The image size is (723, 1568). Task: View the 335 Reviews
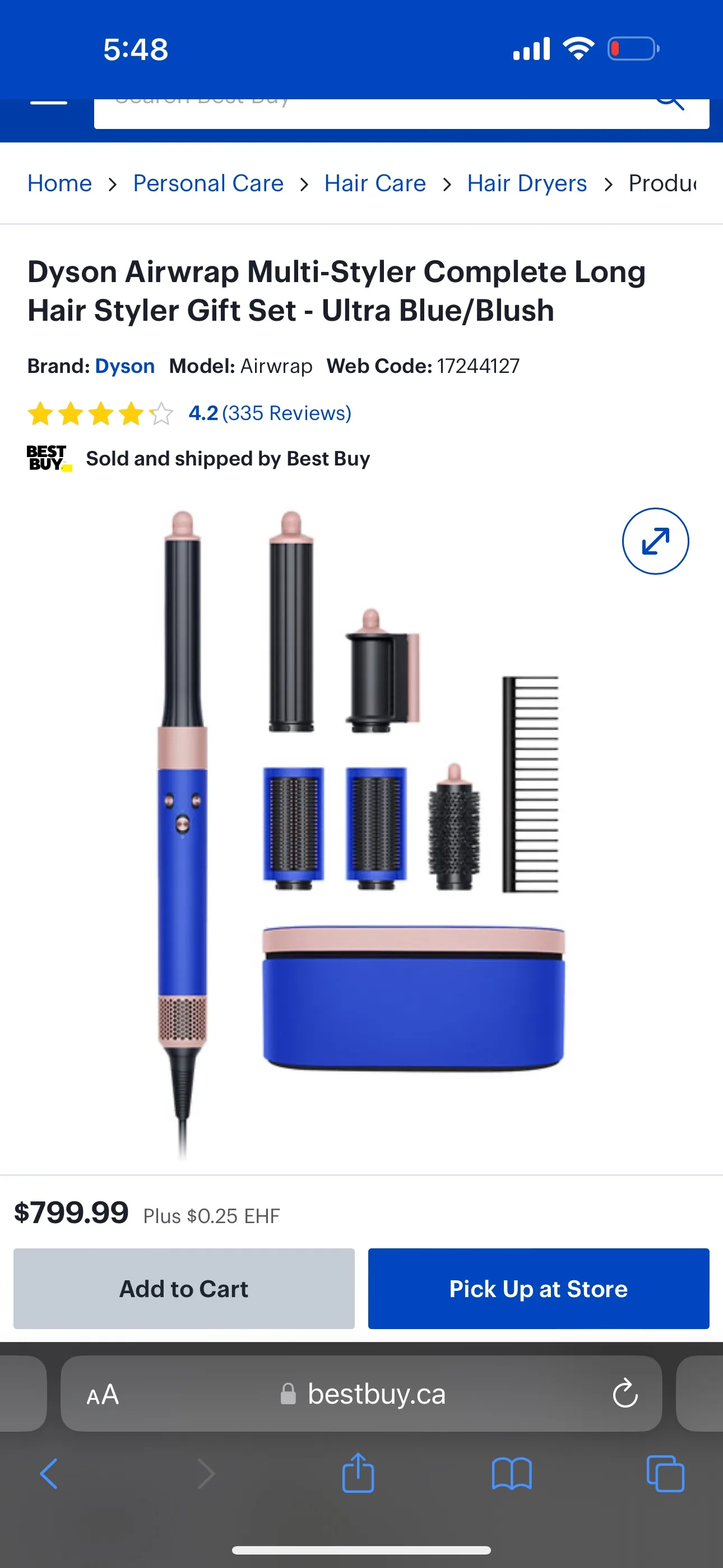286,413
